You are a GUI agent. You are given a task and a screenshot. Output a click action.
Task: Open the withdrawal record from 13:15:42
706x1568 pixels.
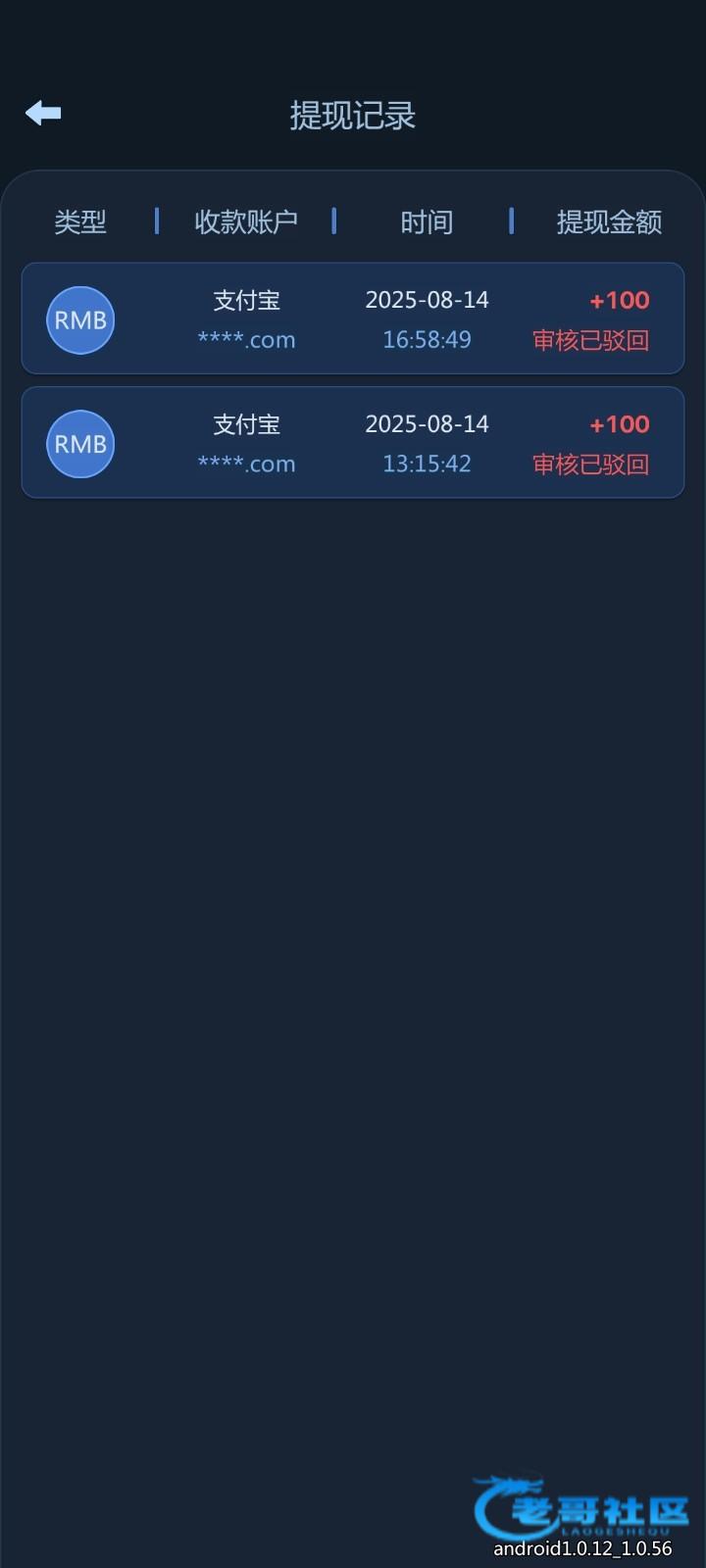[x=353, y=443]
